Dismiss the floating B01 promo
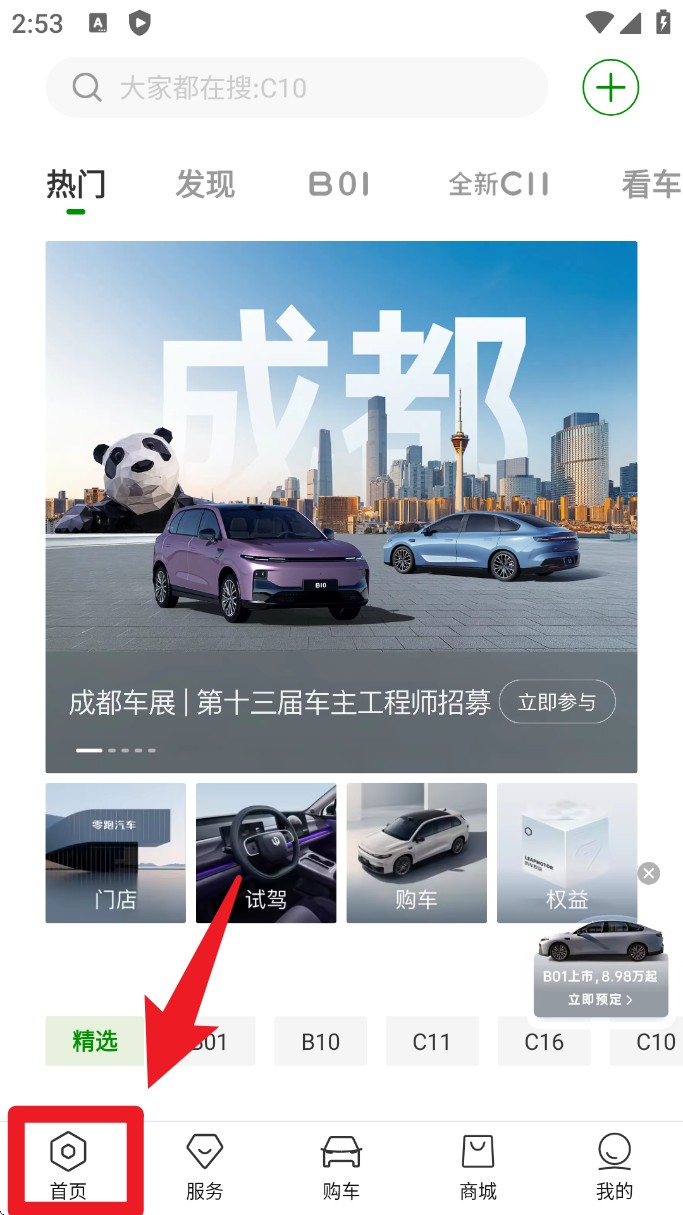This screenshot has height=1215, width=683. click(x=649, y=873)
